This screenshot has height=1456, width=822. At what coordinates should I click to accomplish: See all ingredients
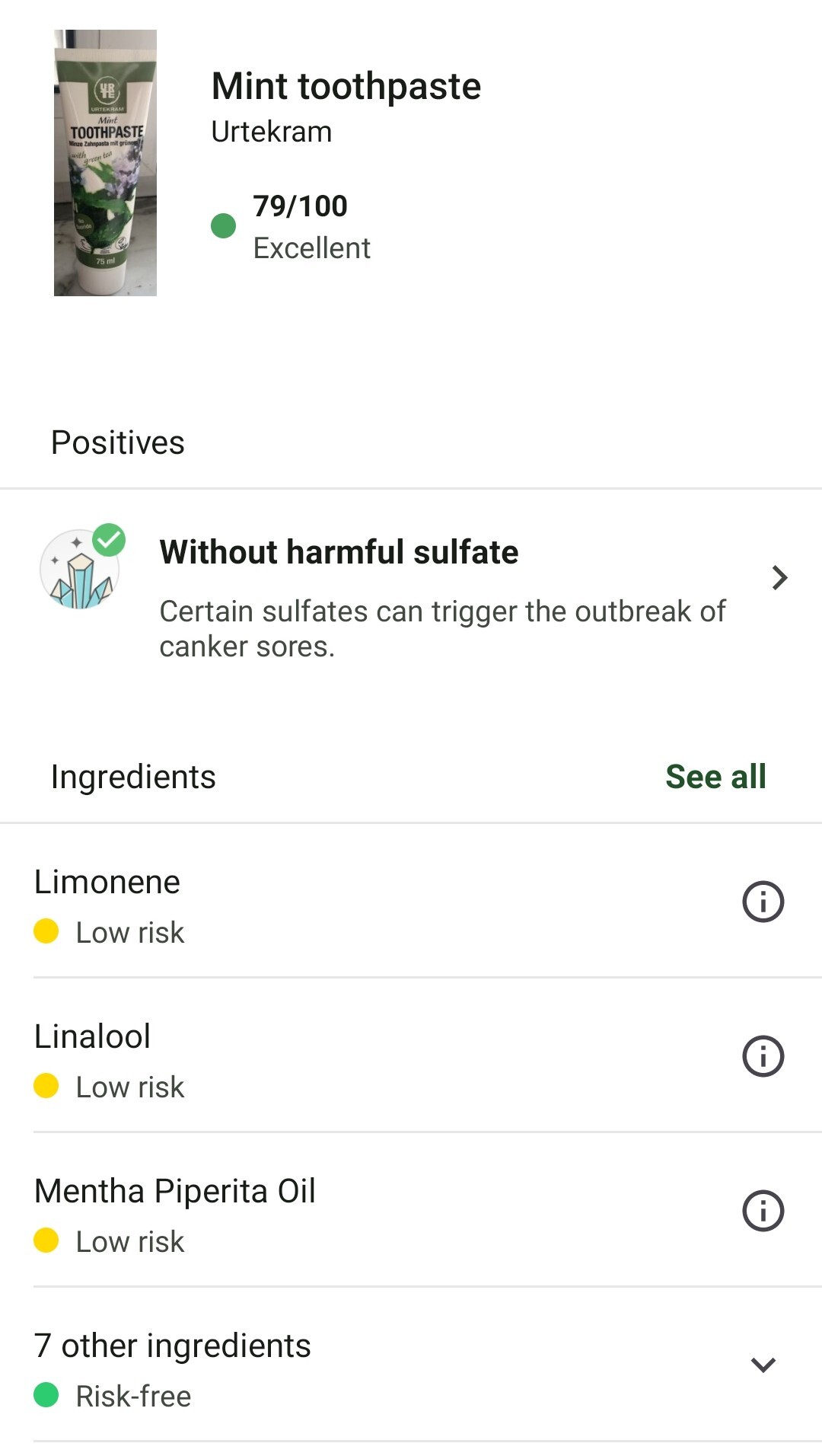point(715,777)
